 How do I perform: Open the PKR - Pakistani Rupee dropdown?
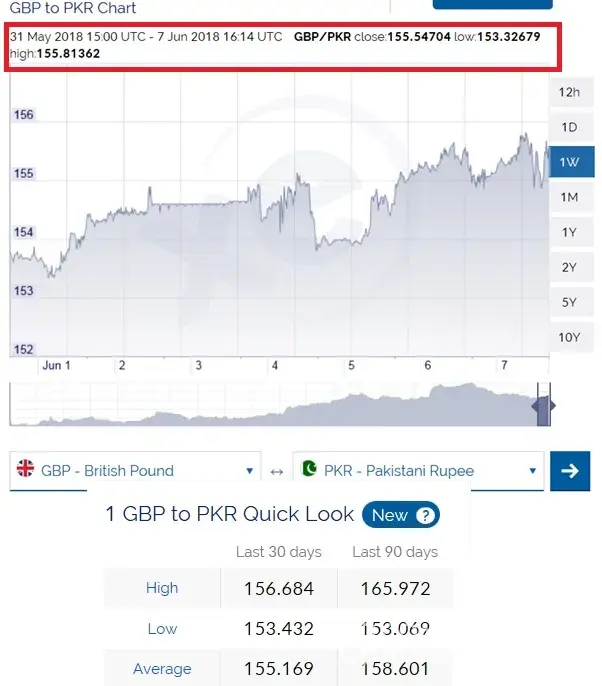pos(418,471)
